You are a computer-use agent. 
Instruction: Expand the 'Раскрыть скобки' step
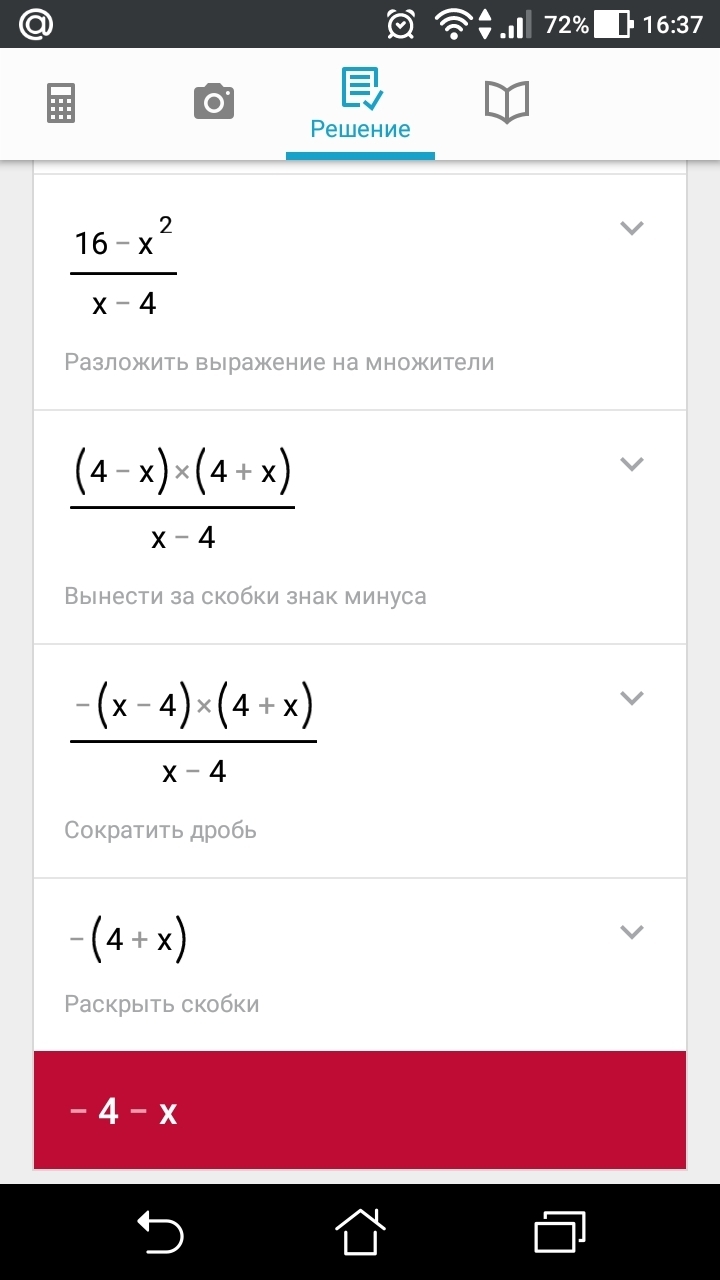pos(631,932)
